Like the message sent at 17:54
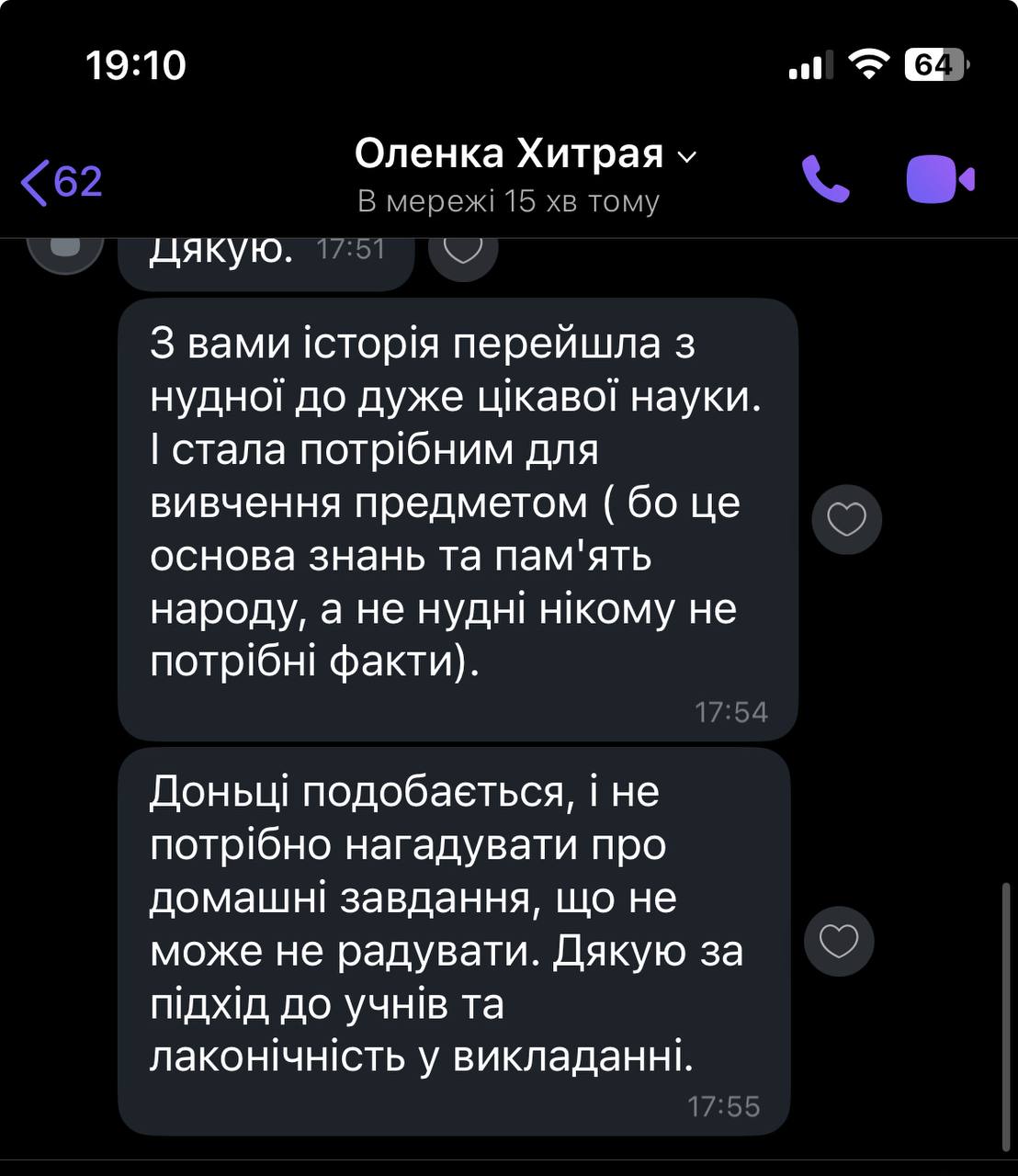Viewport: 1018px width, 1176px height. [846, 520]
